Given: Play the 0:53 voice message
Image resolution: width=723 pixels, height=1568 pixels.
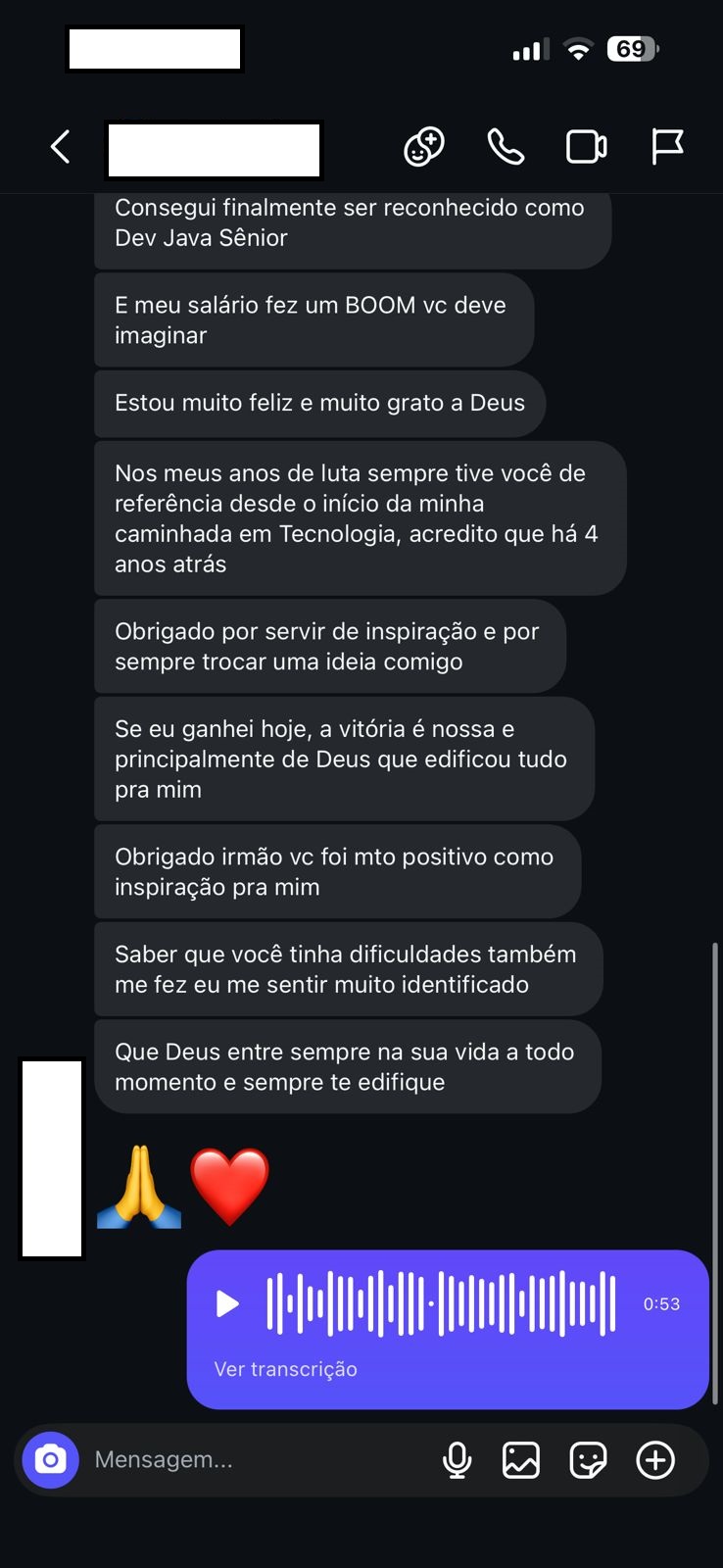Looking at the screenshot, I should [227, 1303].
